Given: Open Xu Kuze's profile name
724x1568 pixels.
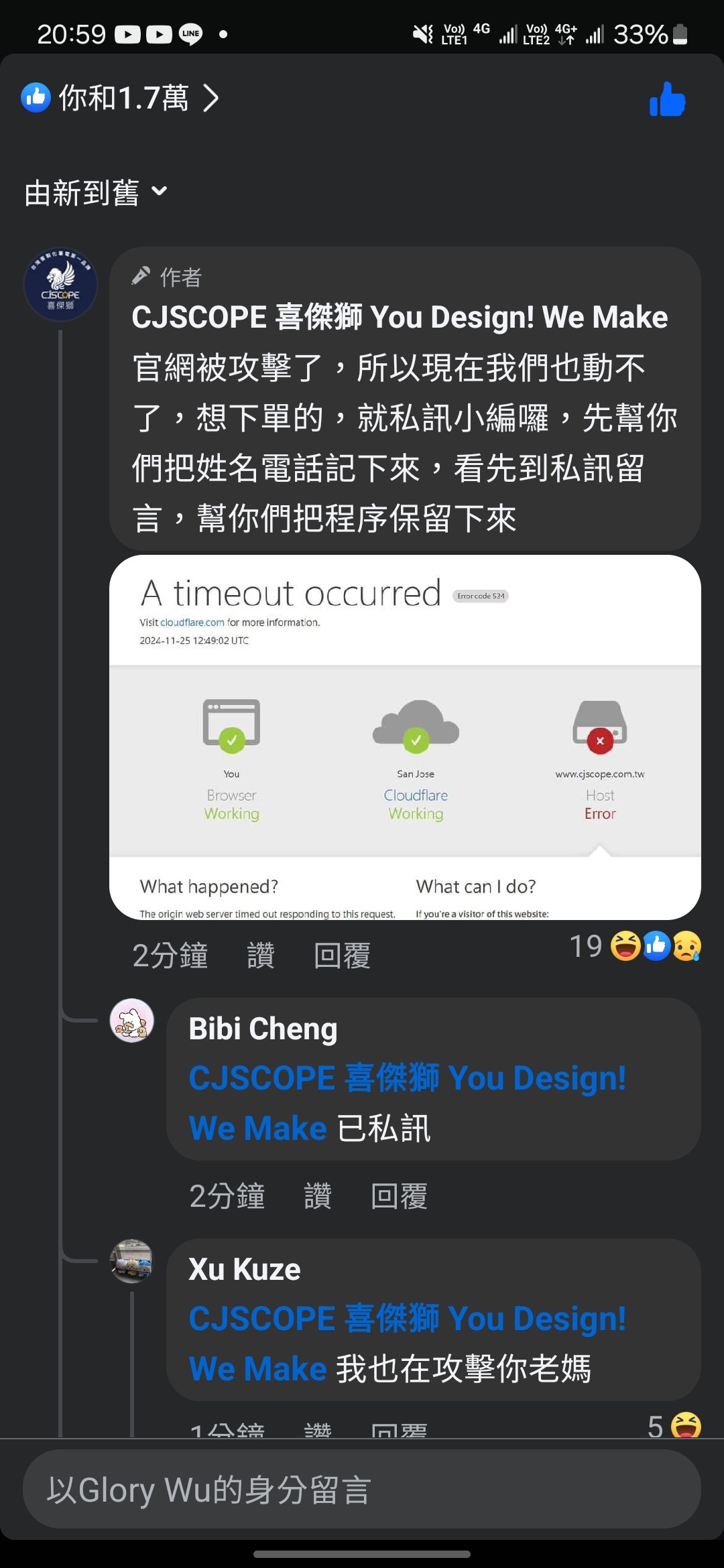Looking at the screenshot, I should (x=244, y=1269).
